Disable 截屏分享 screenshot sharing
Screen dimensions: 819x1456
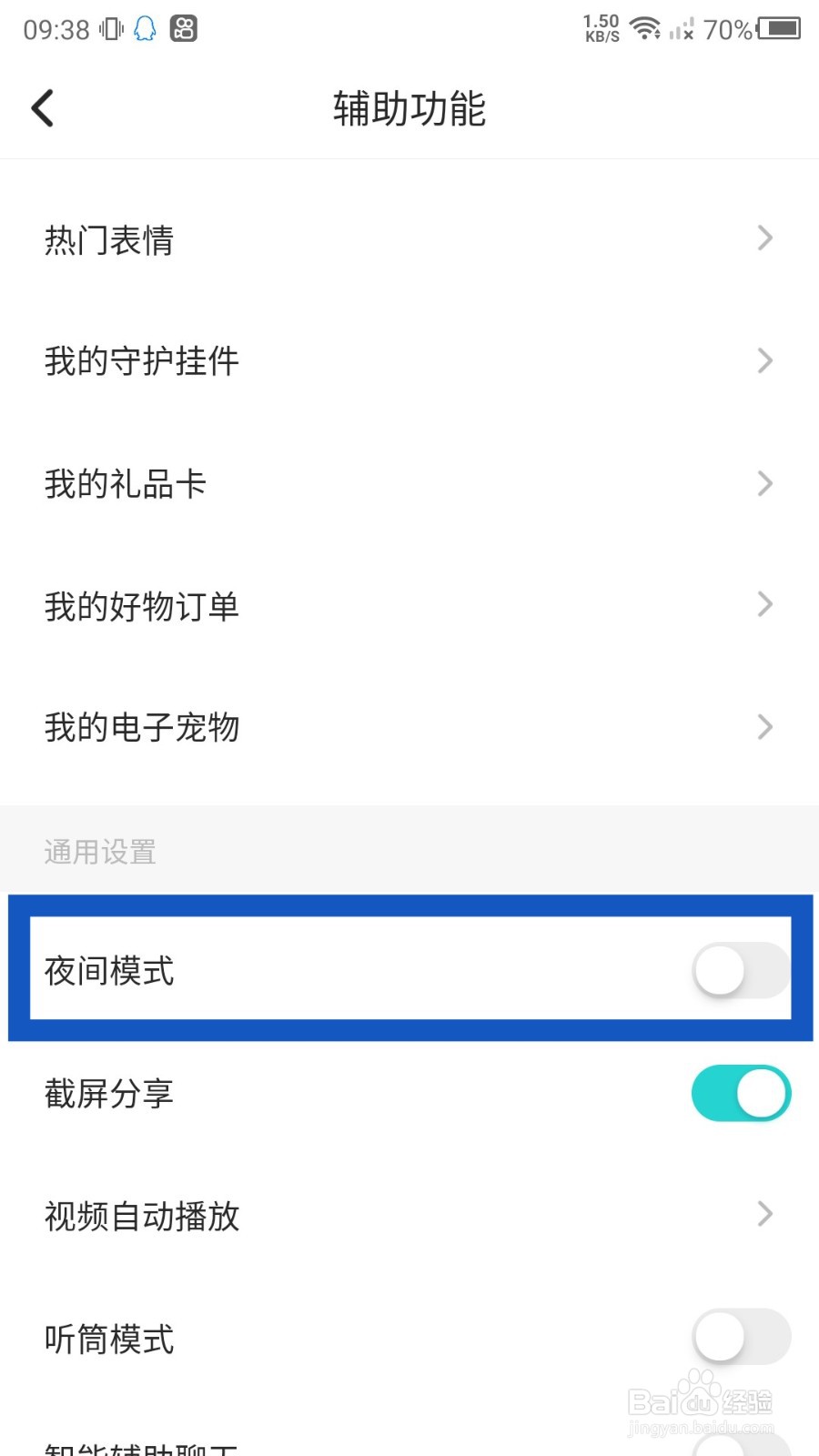tap(740, 1093)
